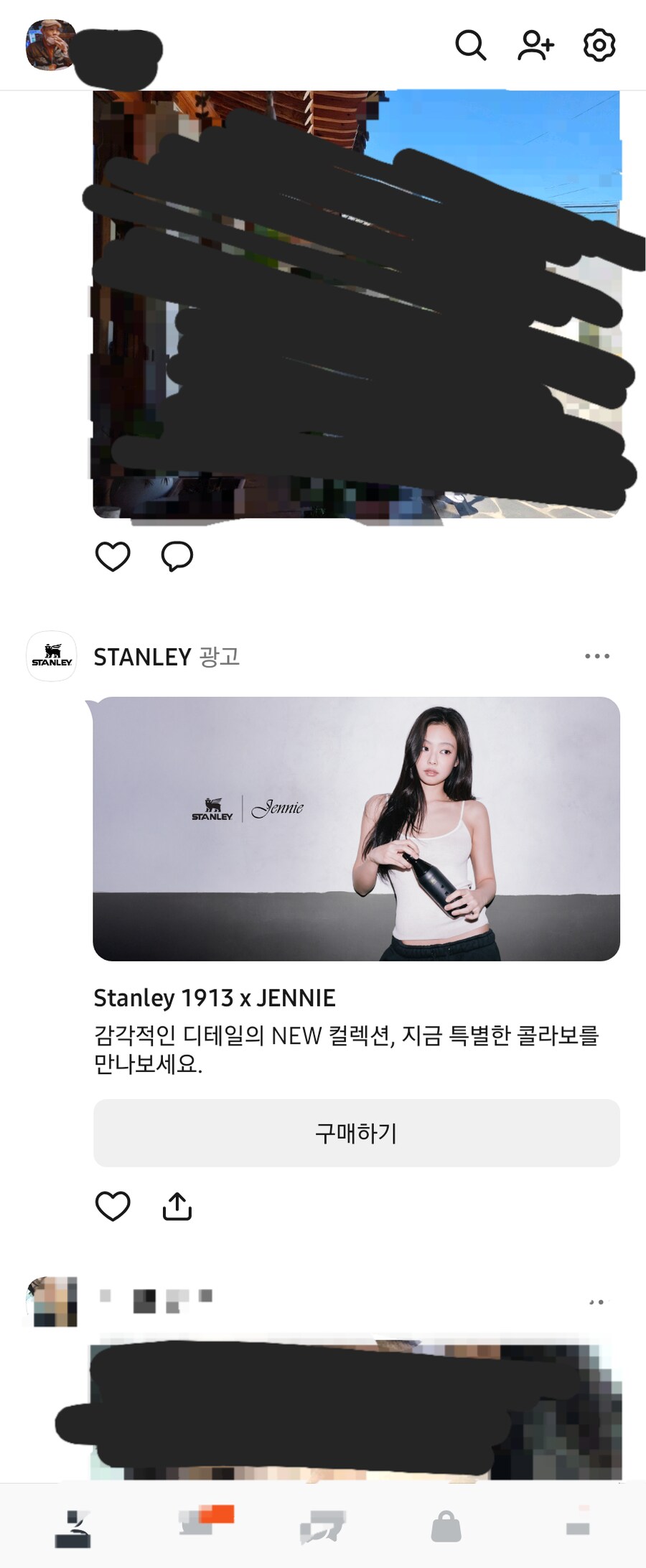Comment on the first photo post

(177, 556)
